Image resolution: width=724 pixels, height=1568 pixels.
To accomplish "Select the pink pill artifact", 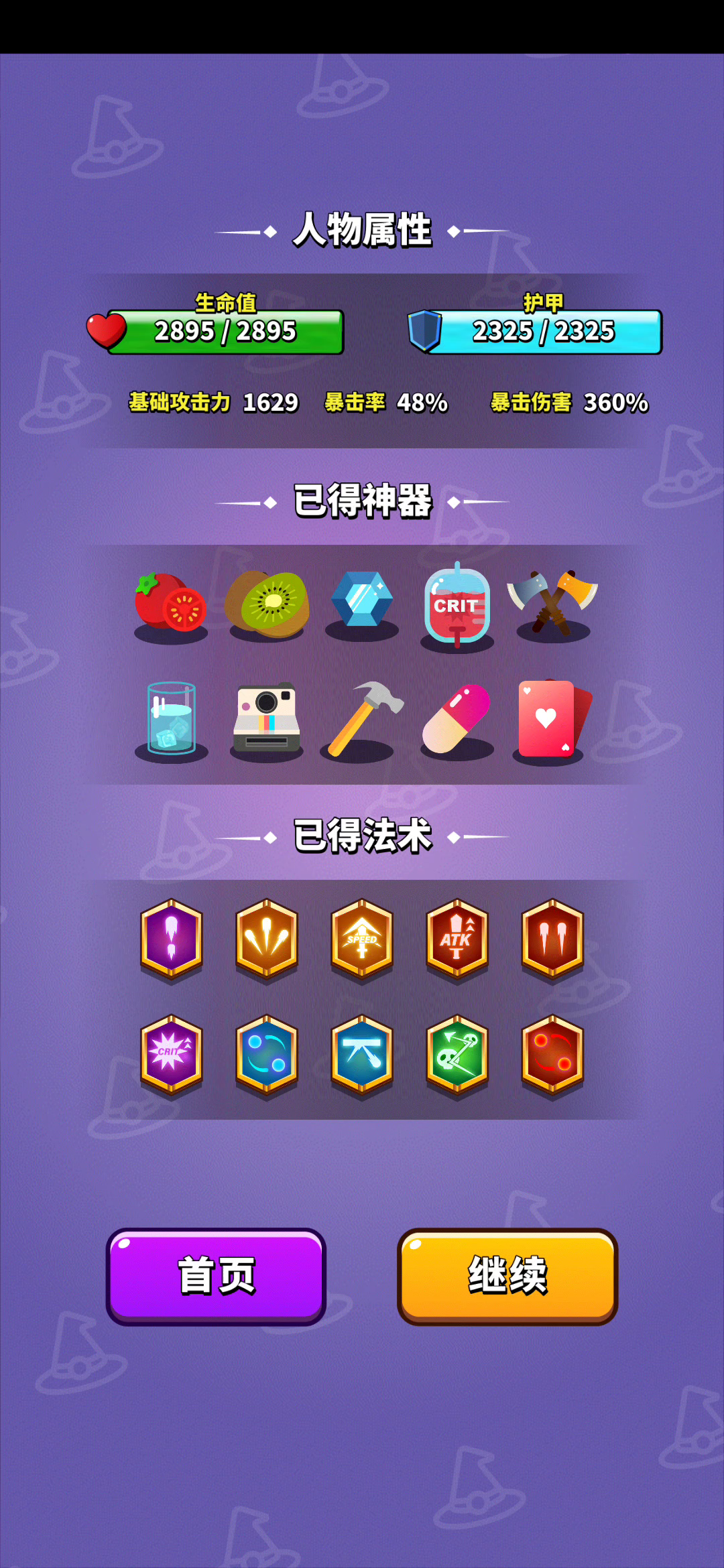I will point(457,718).
